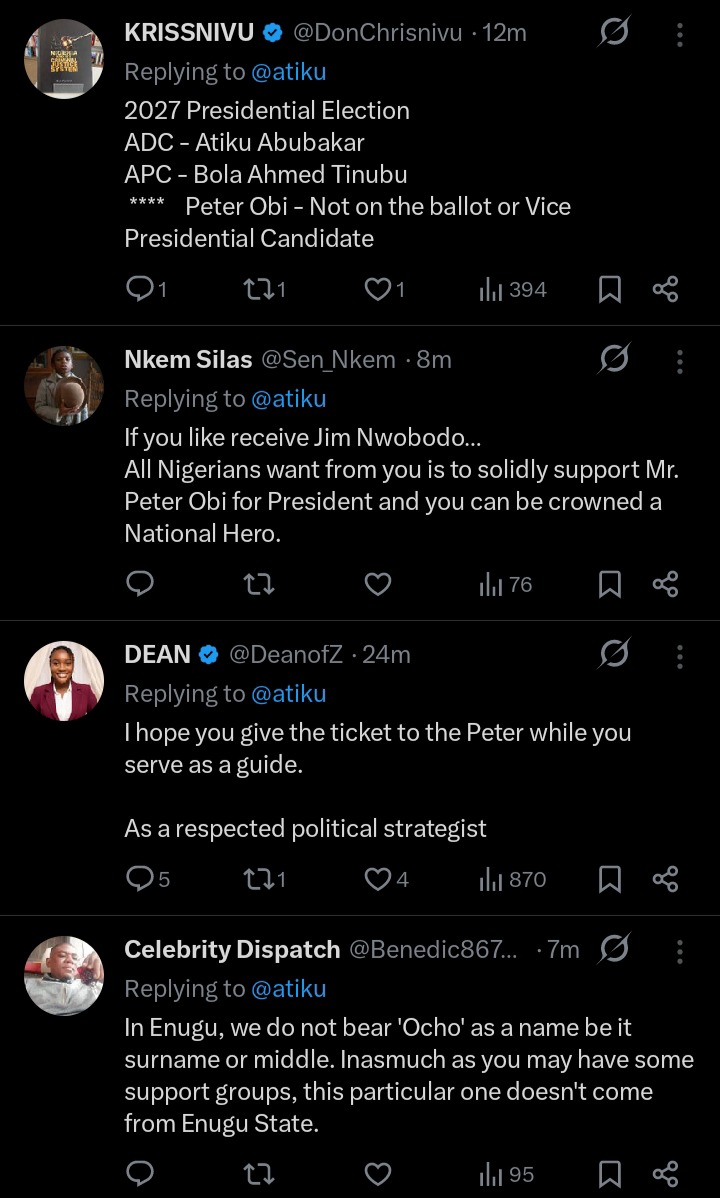Tap the Grok icon on Nkem Silas's reply

tap(614, 359)
